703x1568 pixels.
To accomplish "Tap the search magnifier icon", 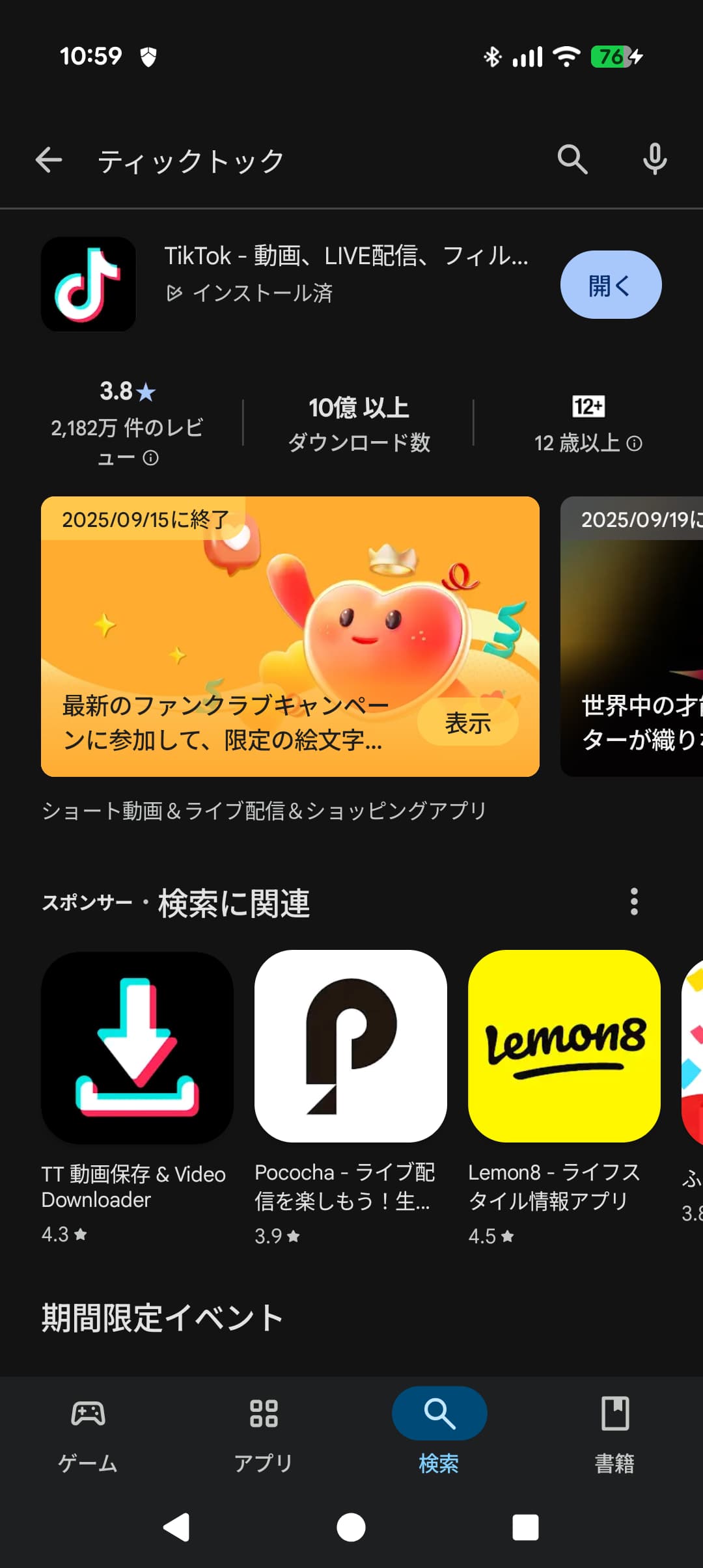I will tap(572, 159).
